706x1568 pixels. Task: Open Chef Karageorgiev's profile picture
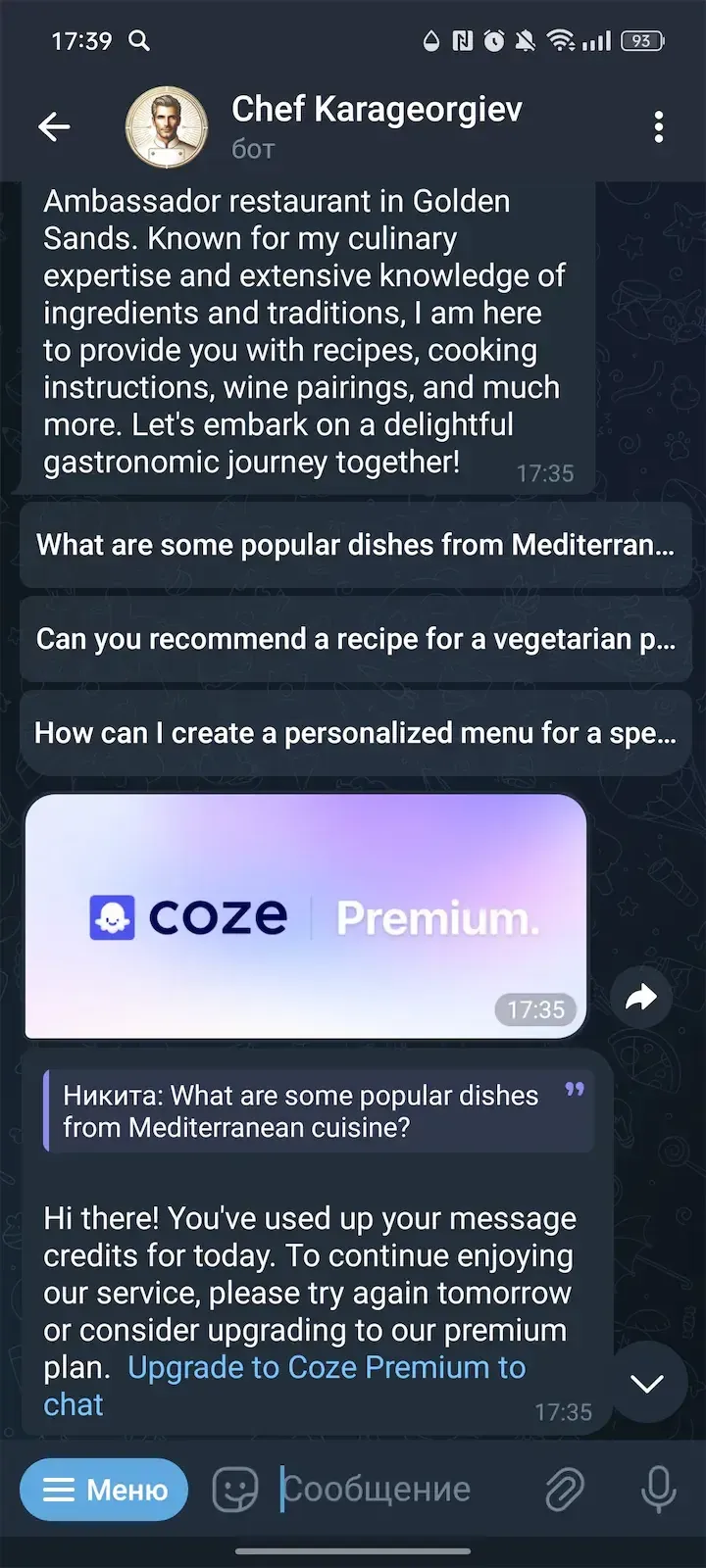166,125
